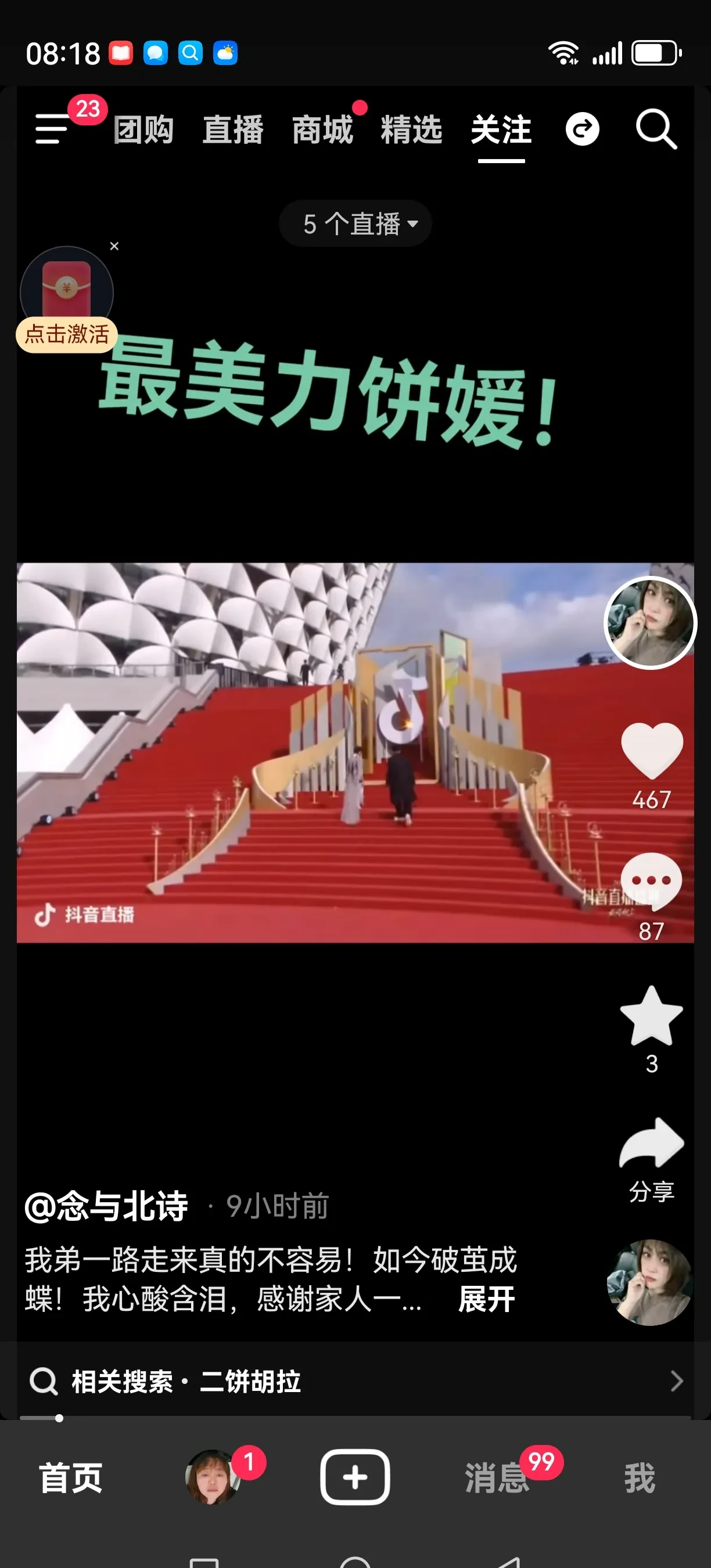Switch to the 直播 tab
The width and height of the screenshot is (711, 1568).
233,129
